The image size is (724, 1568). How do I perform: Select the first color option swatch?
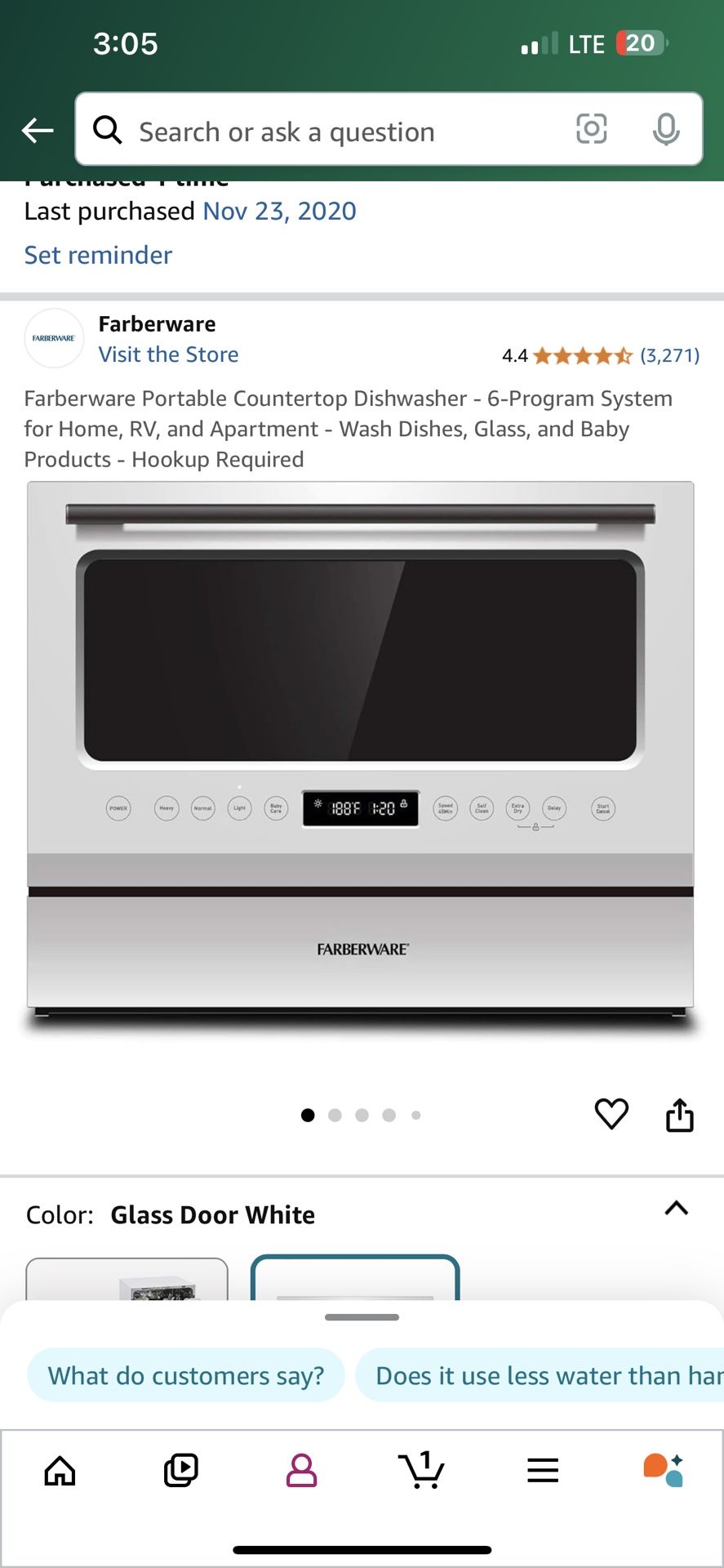coord(127,1279)
